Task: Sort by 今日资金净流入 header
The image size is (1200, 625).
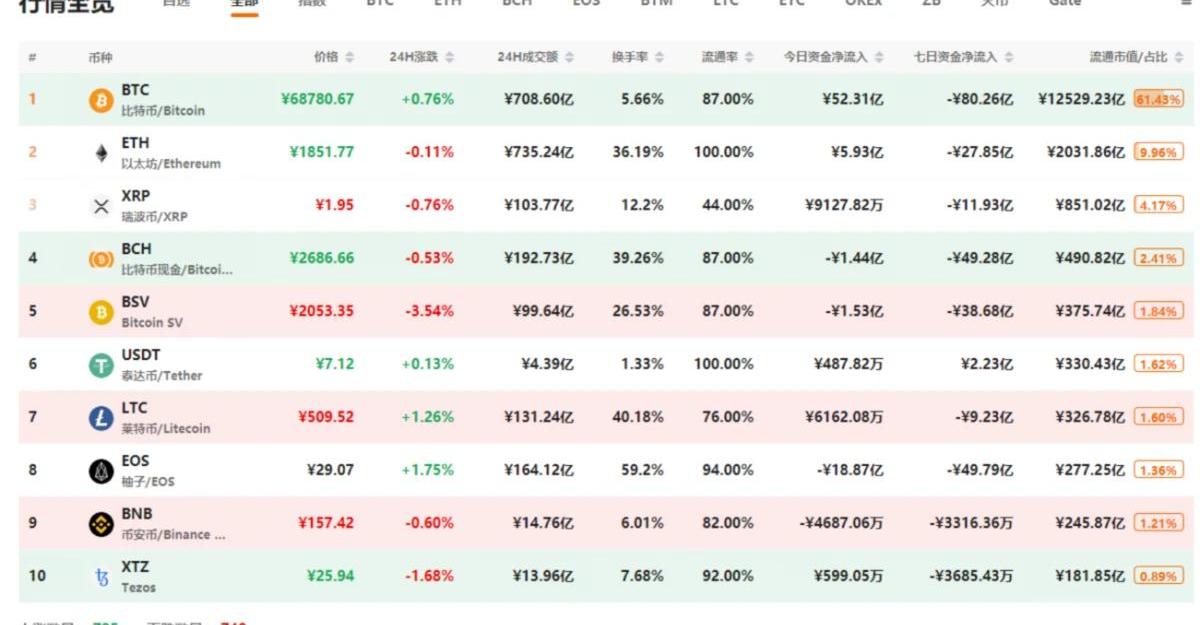Action: point(832,58)
